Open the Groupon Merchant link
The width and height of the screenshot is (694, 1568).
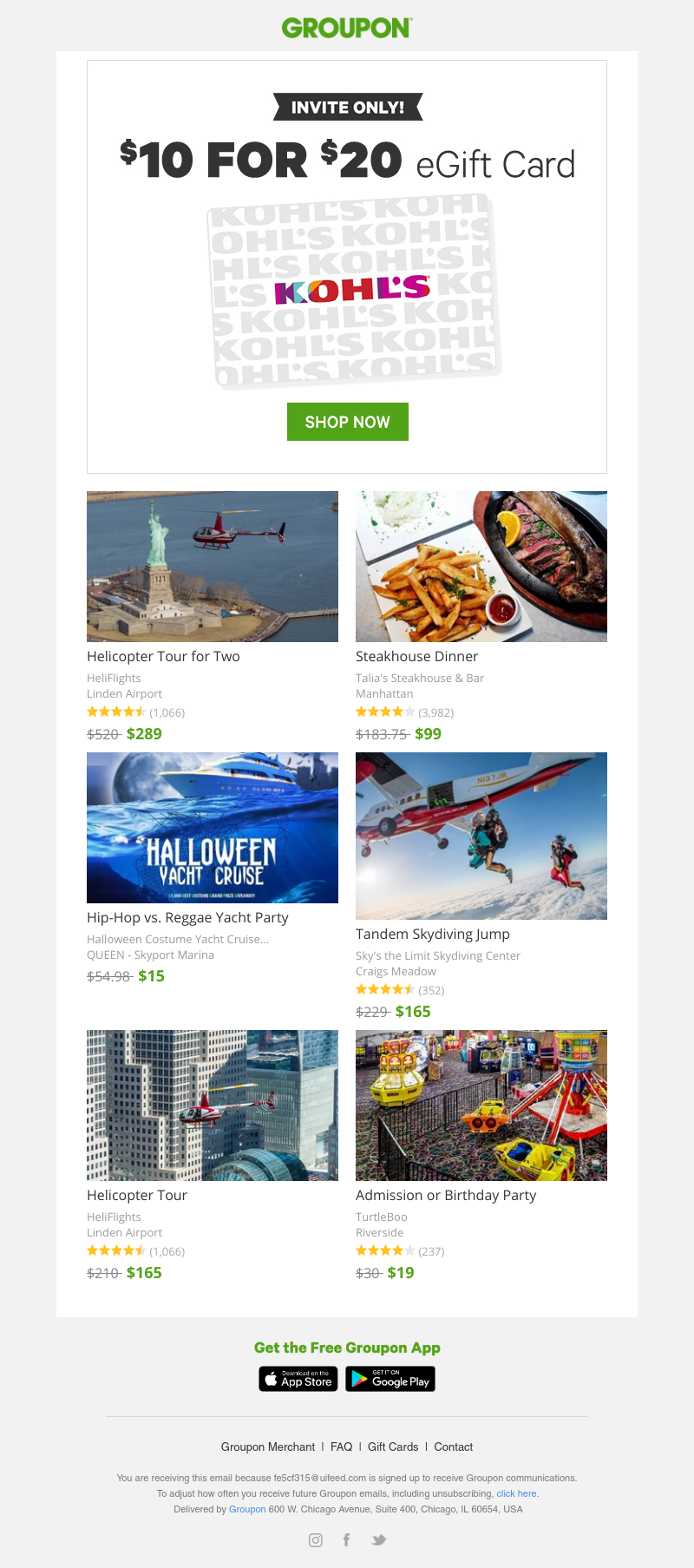coord(268,1447)
